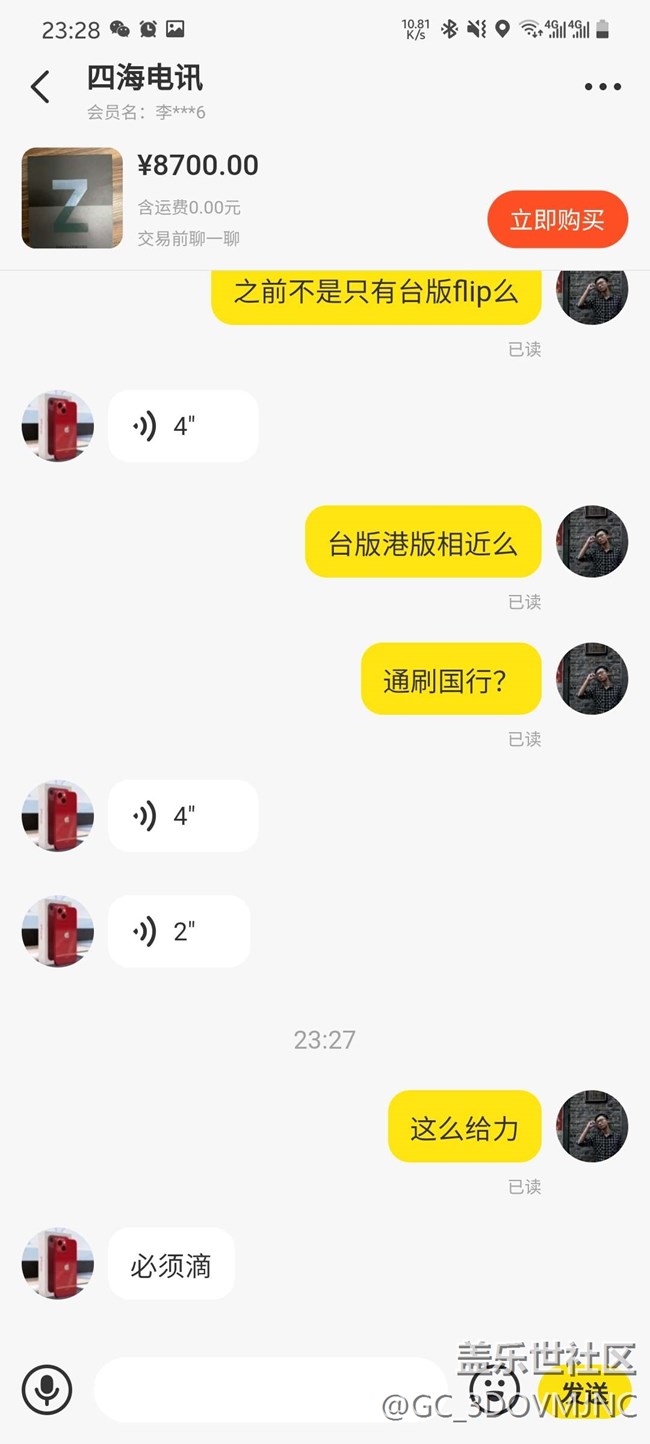Open seller's avatar next to 必须滴
The image size is (650, 1444).
pos(58,1264)
